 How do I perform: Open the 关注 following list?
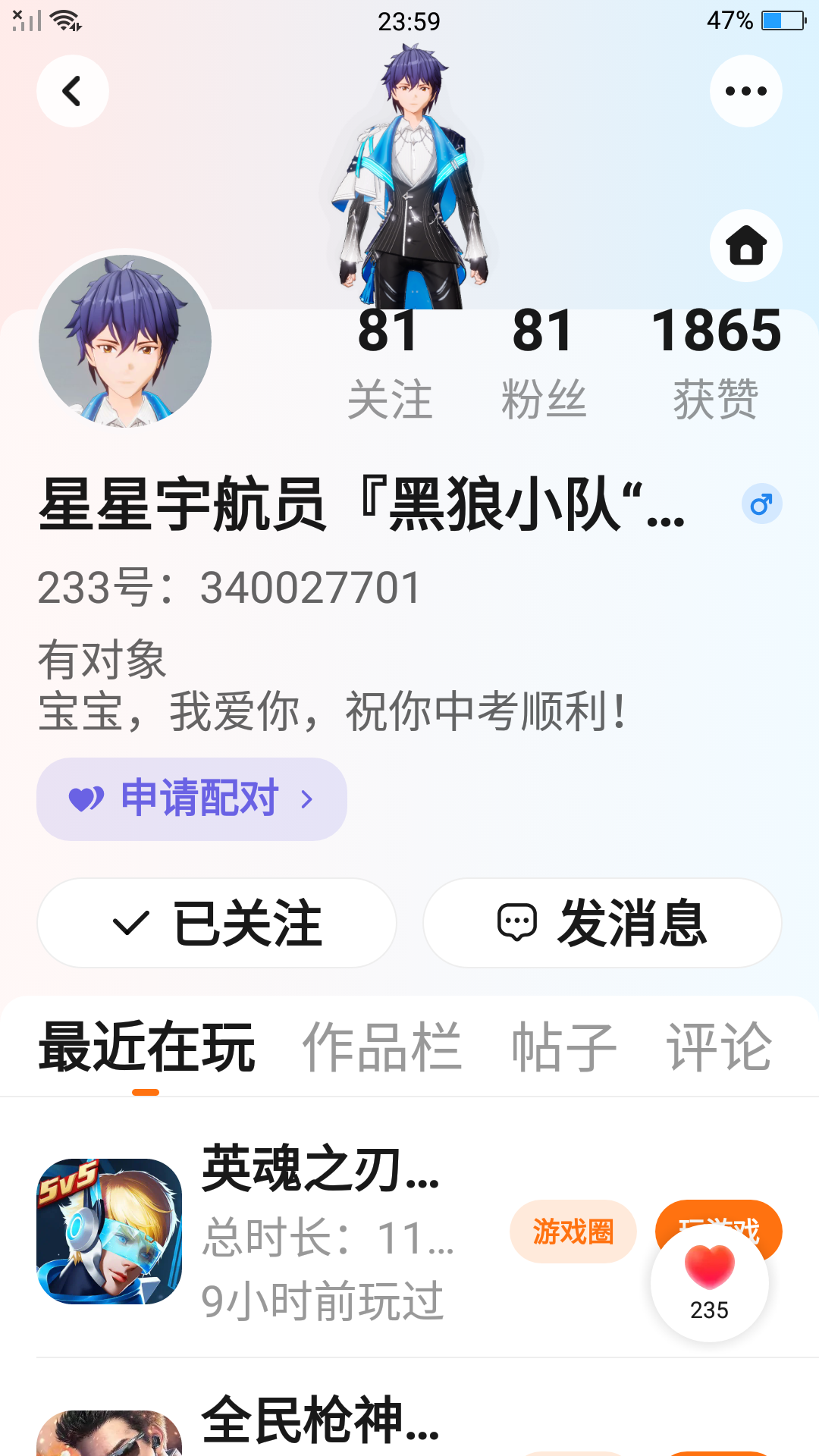pyautogui.click(x=389, y=362)
